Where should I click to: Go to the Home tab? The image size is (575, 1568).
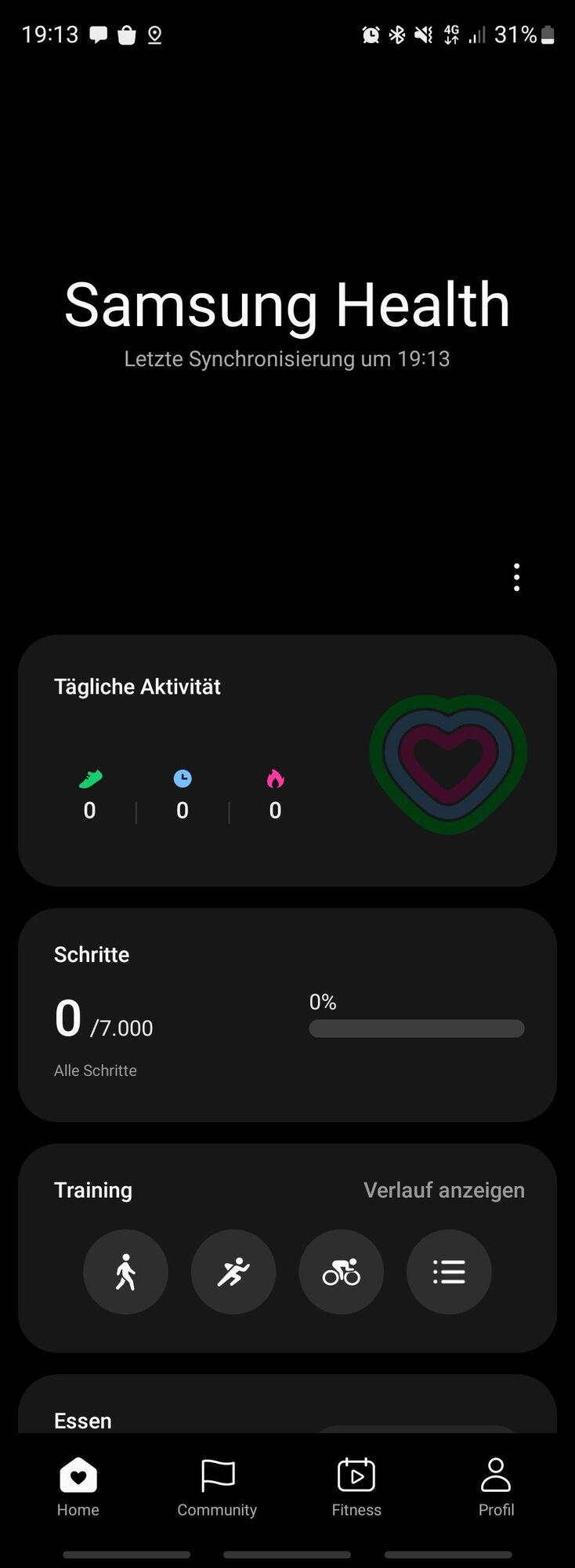pyautogui.click(x=78, y=1488)
